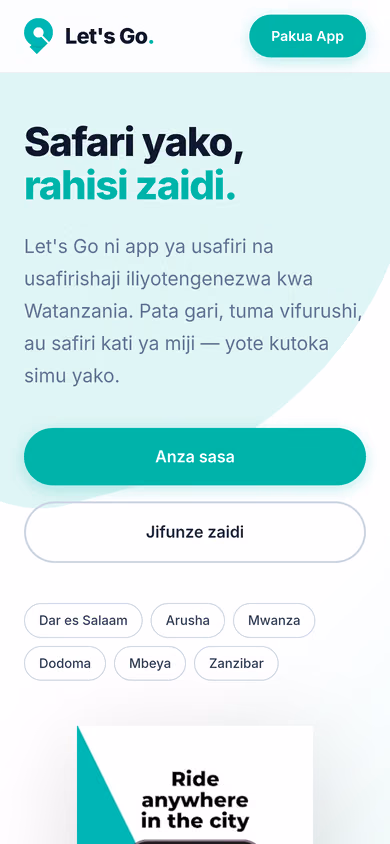Tap the Pakua App button

pyautogui.click(x=308, y=36)
